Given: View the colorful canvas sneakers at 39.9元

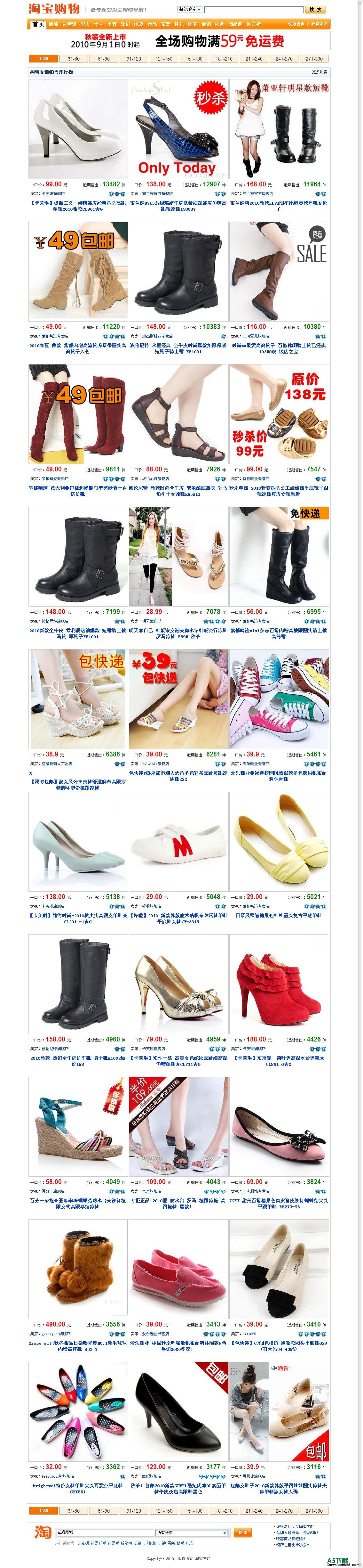Looking at the screenshot, I should click(279, 699).
